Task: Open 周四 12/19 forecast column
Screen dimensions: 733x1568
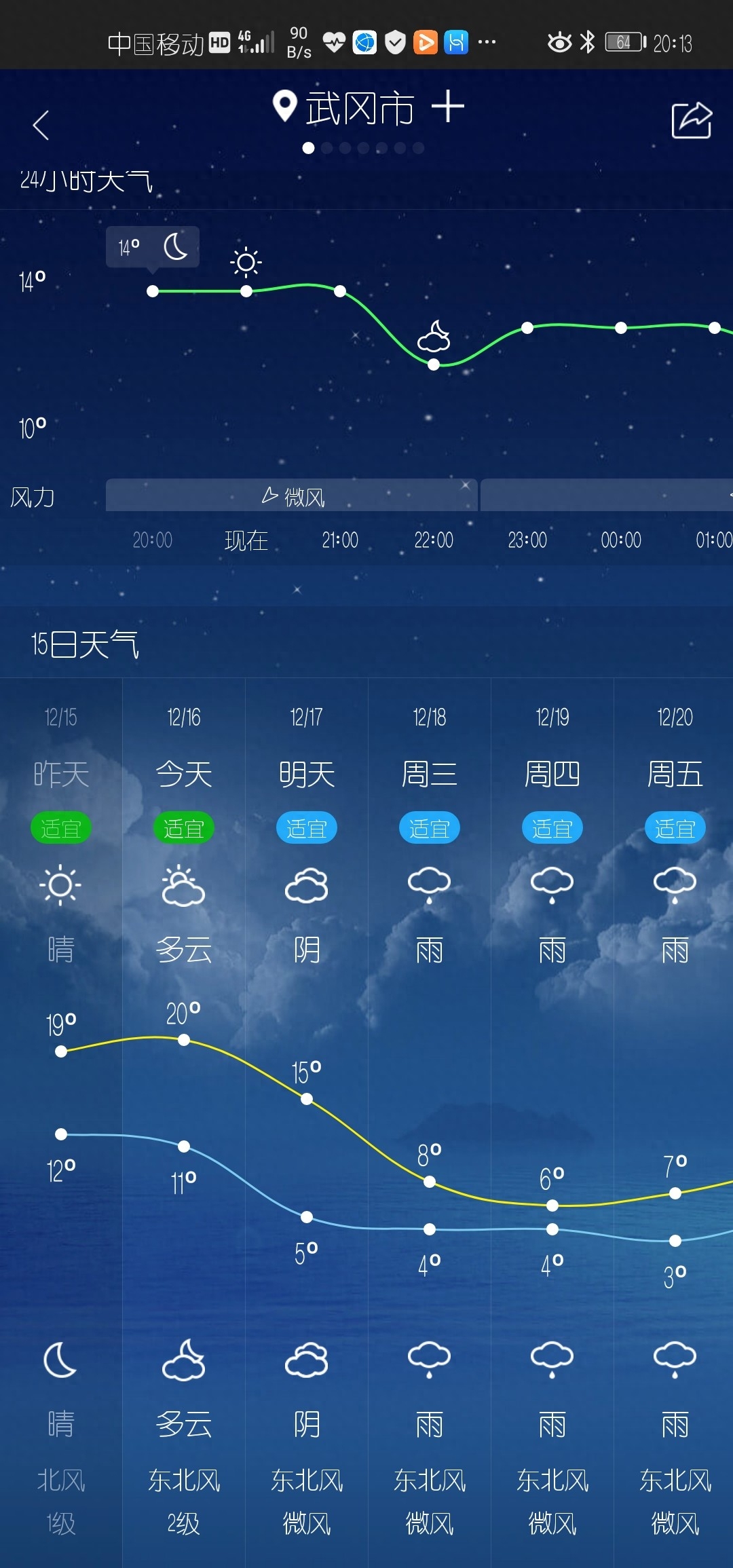Action: click(552, 774)
